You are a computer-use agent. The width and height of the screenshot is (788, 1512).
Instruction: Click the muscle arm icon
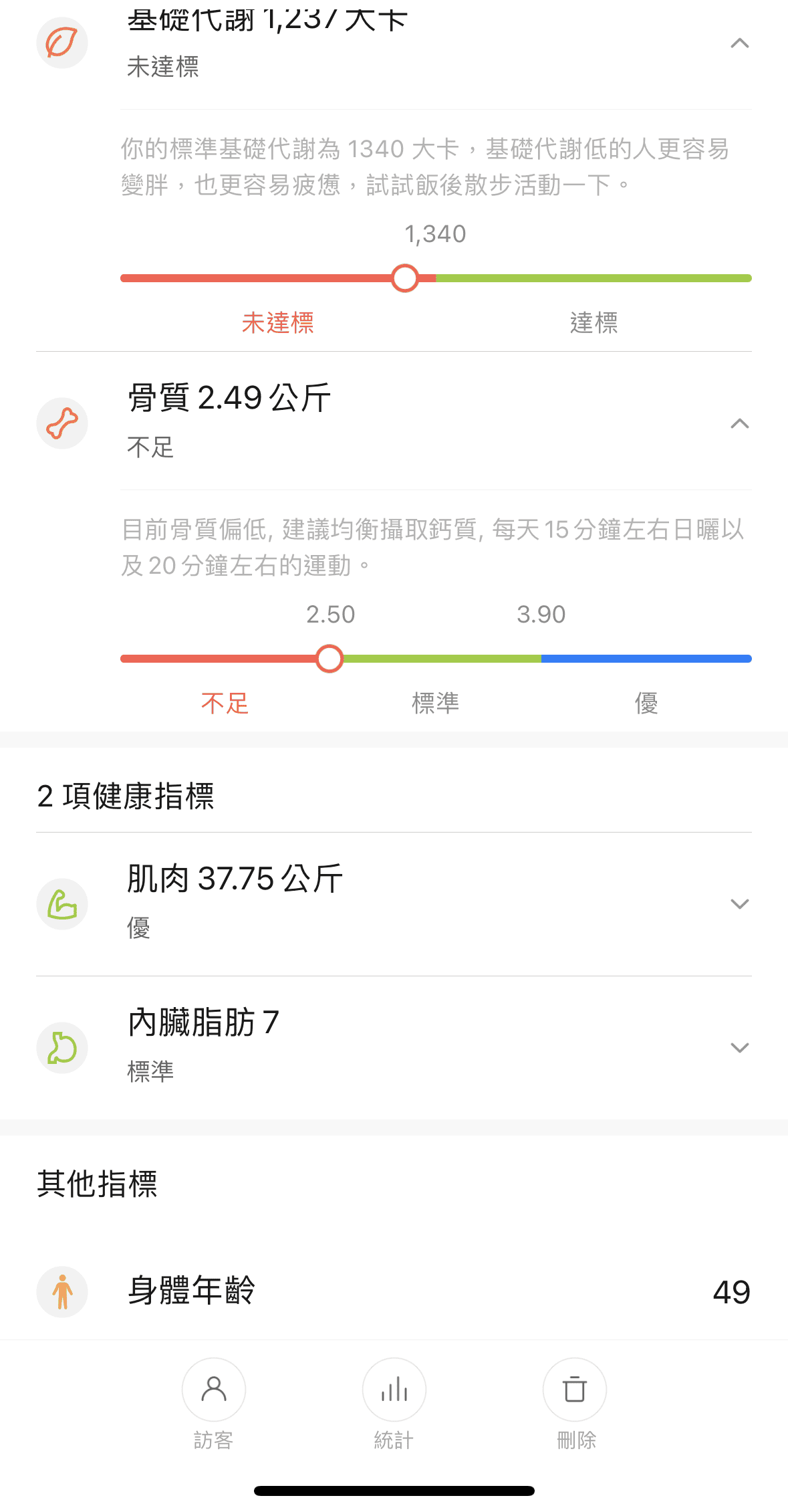[x=61, y=903]
